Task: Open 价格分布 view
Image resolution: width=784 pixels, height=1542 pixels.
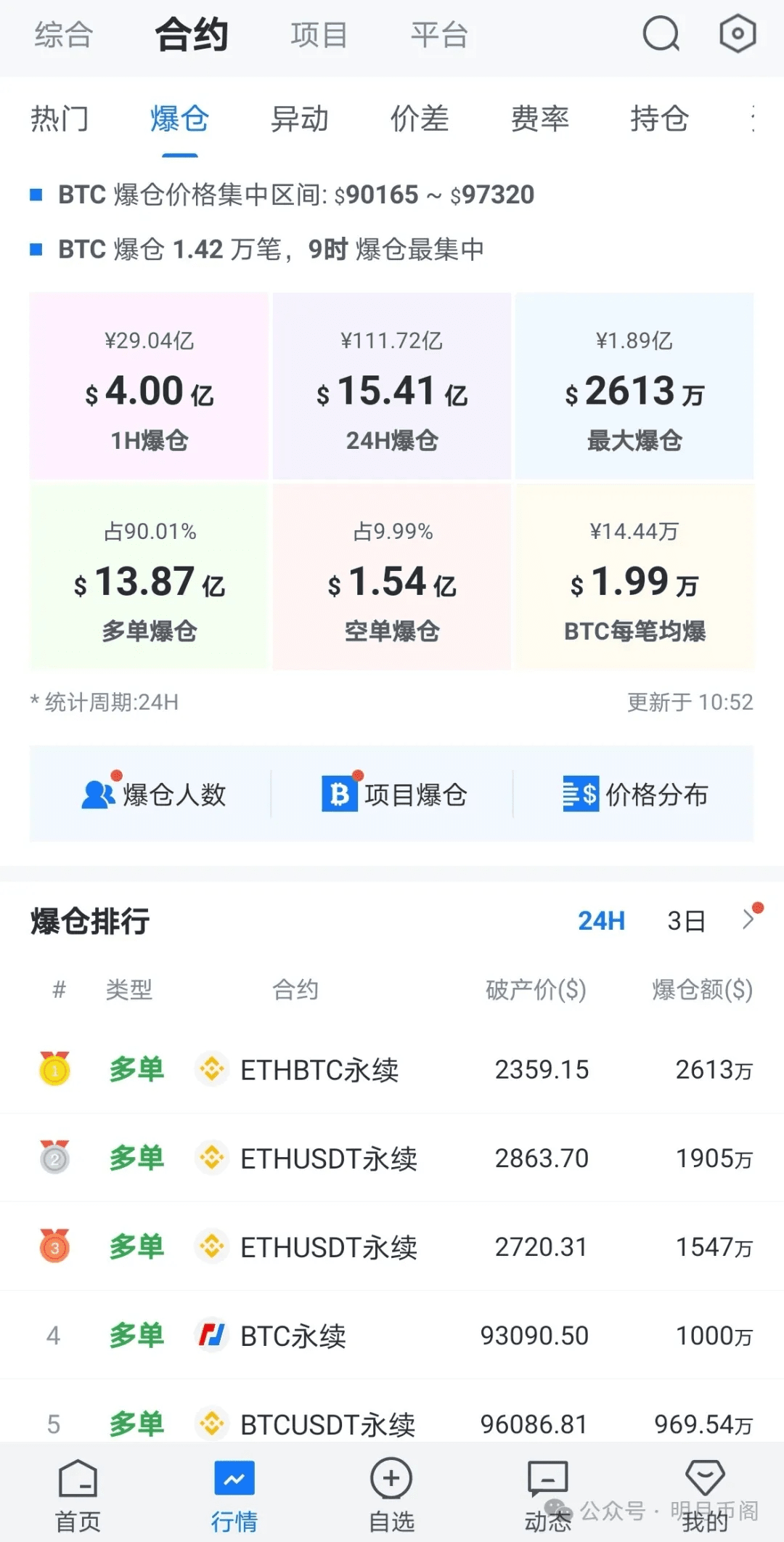Action: [635, 795]
